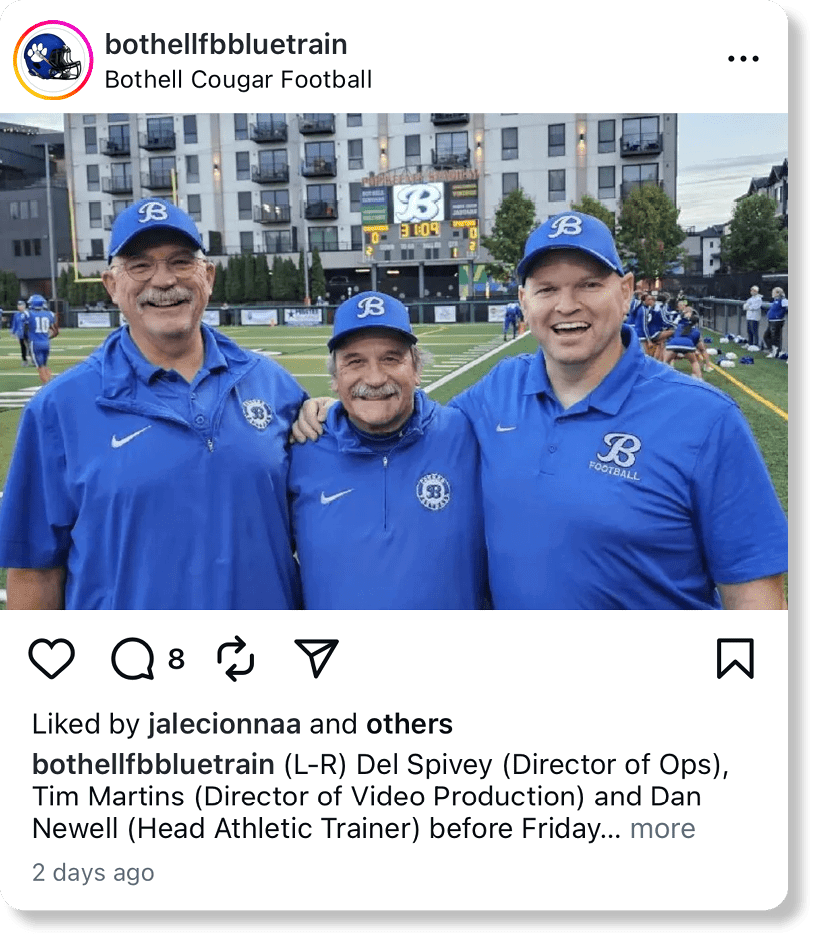Viewport: 815px width, 937px height.
Task: Expand caption with the more link
Action: (x=662, y=828)
